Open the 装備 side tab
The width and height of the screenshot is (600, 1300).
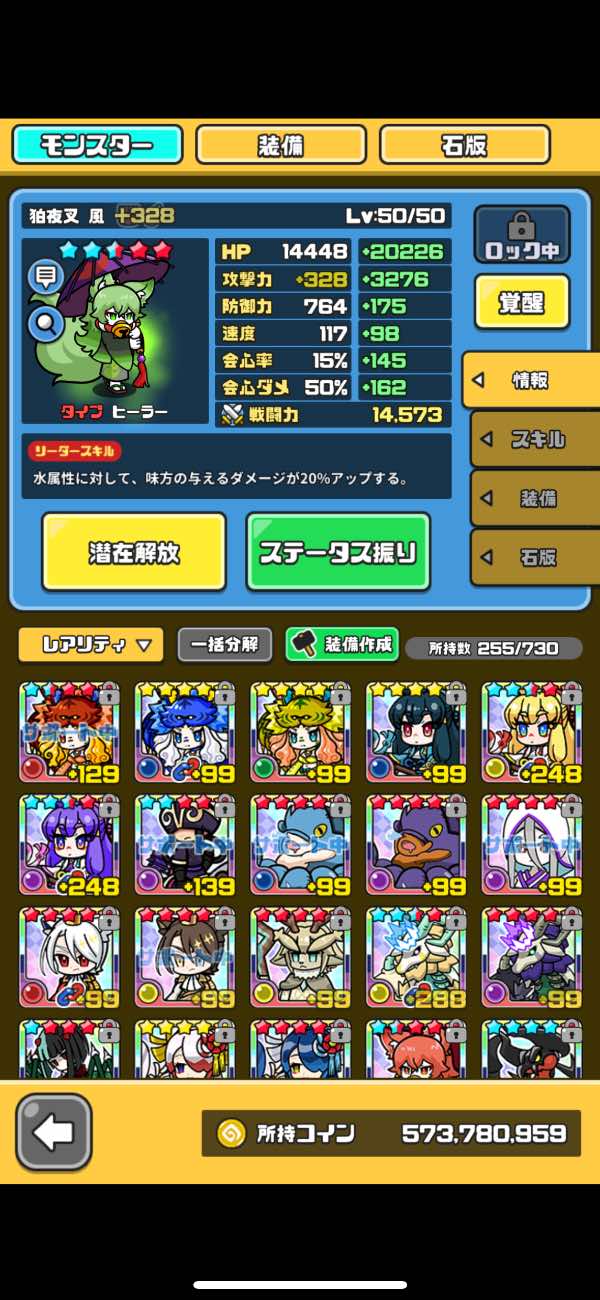pyautogui.click(x=533, y=498)
